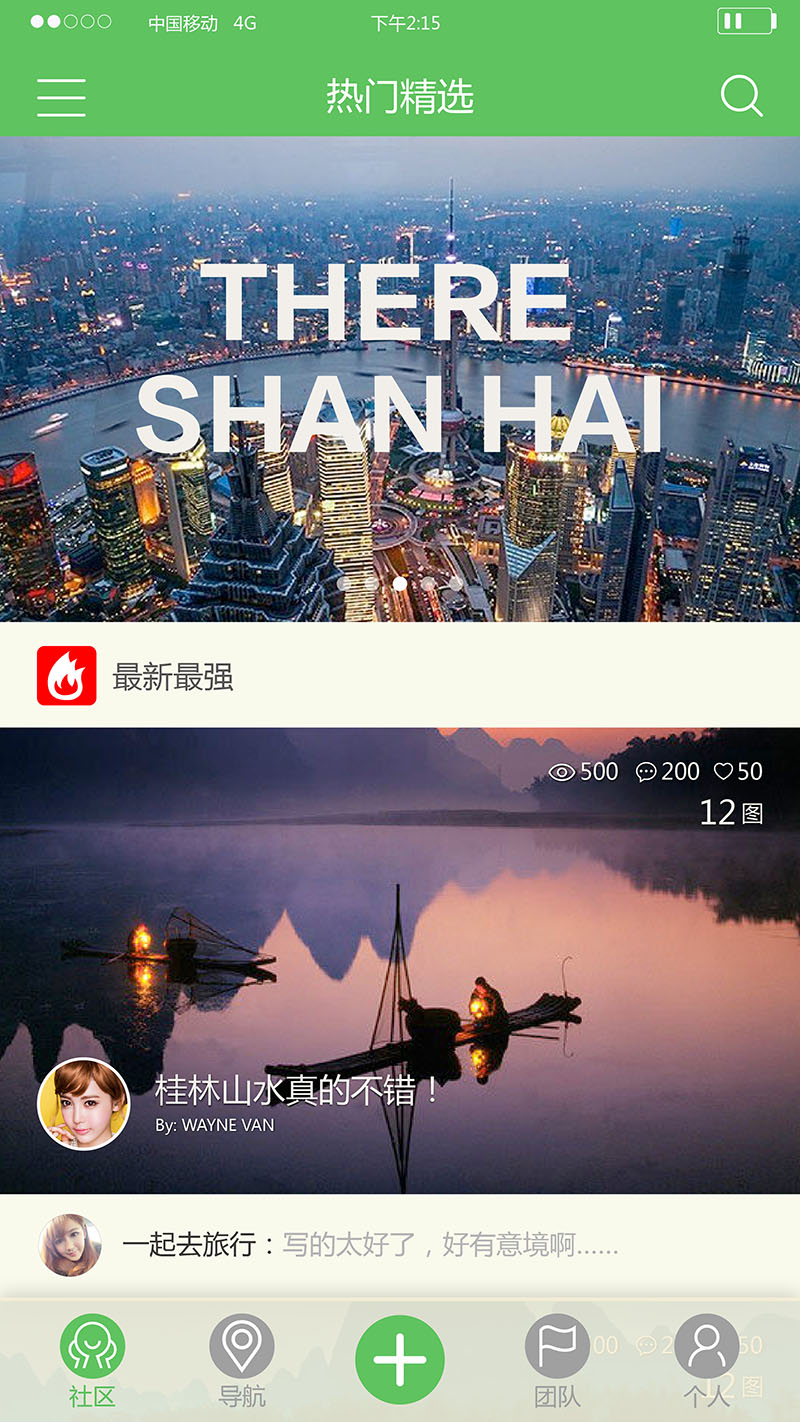Open the hamburger drawer menu

(x=61, y=97)
